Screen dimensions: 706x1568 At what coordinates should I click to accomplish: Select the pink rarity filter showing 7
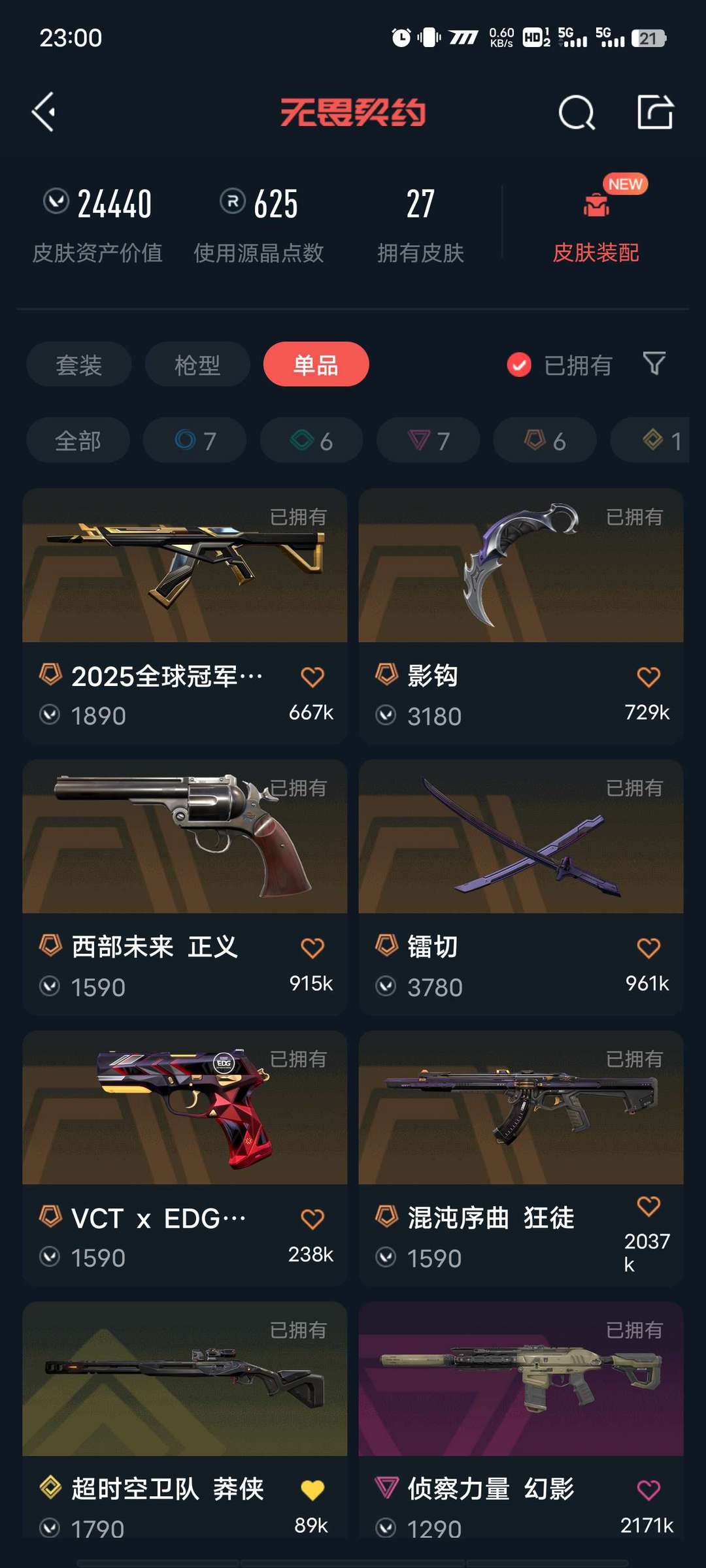tap(428, 440)
